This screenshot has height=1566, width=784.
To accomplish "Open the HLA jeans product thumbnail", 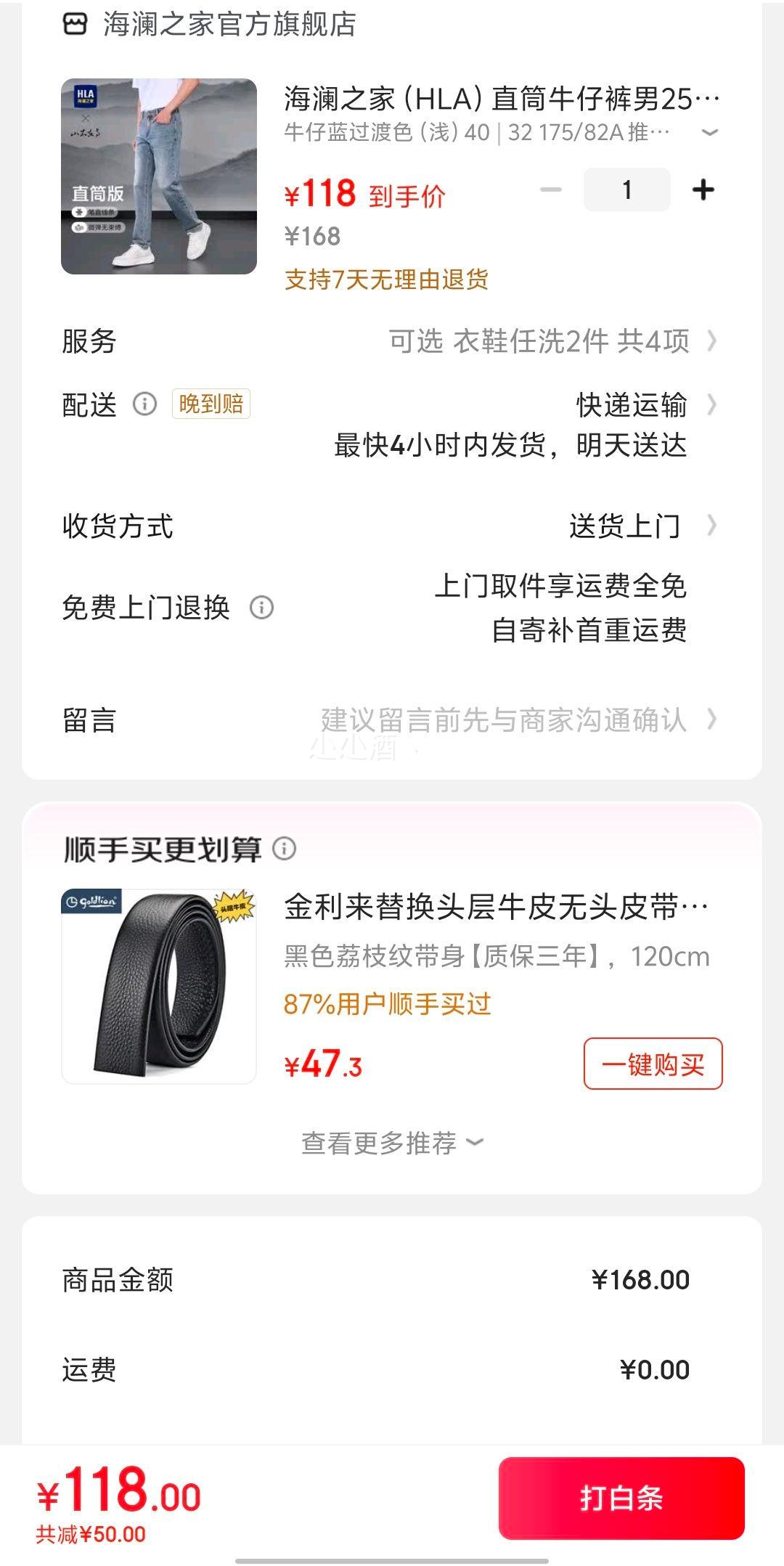I will pos(159,176).
